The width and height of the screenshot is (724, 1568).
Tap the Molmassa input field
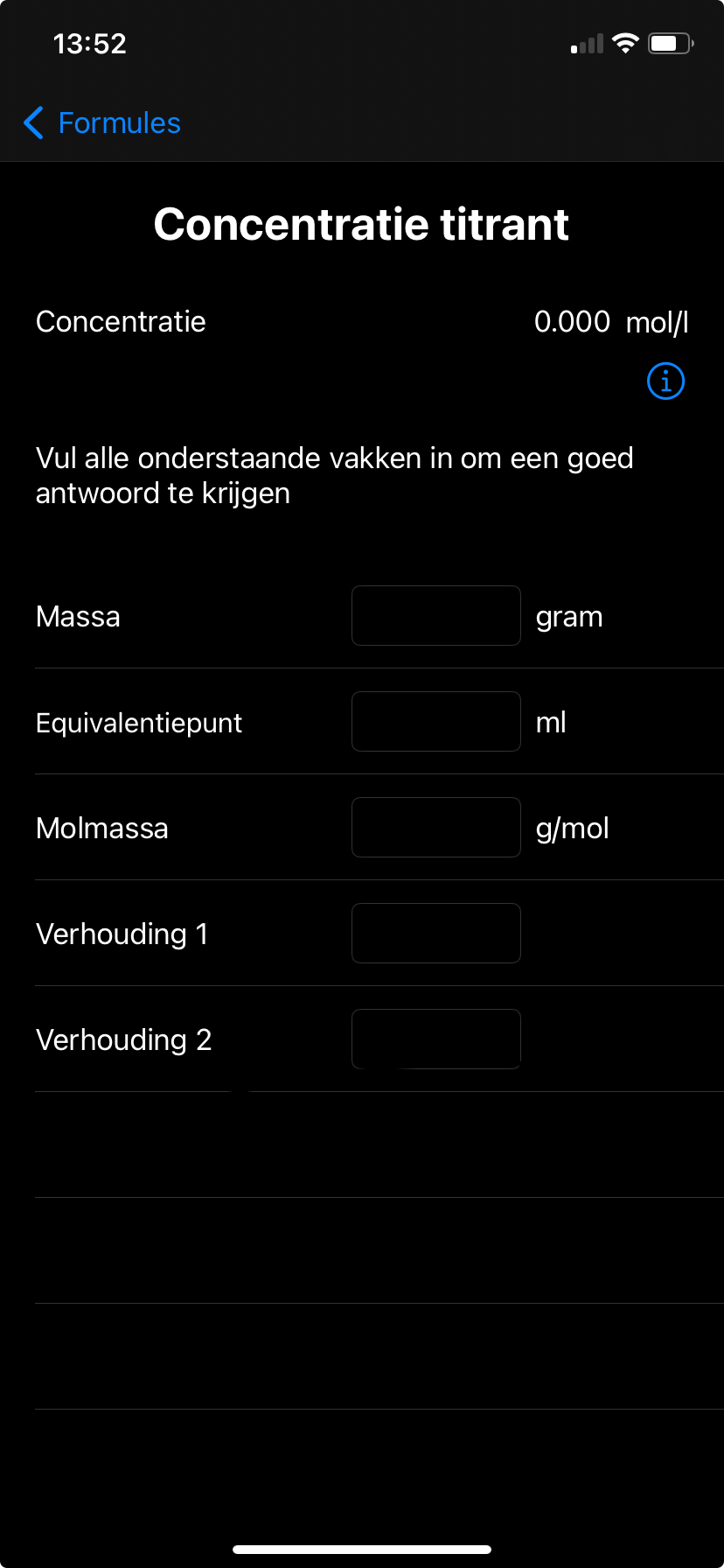point(435,828)
